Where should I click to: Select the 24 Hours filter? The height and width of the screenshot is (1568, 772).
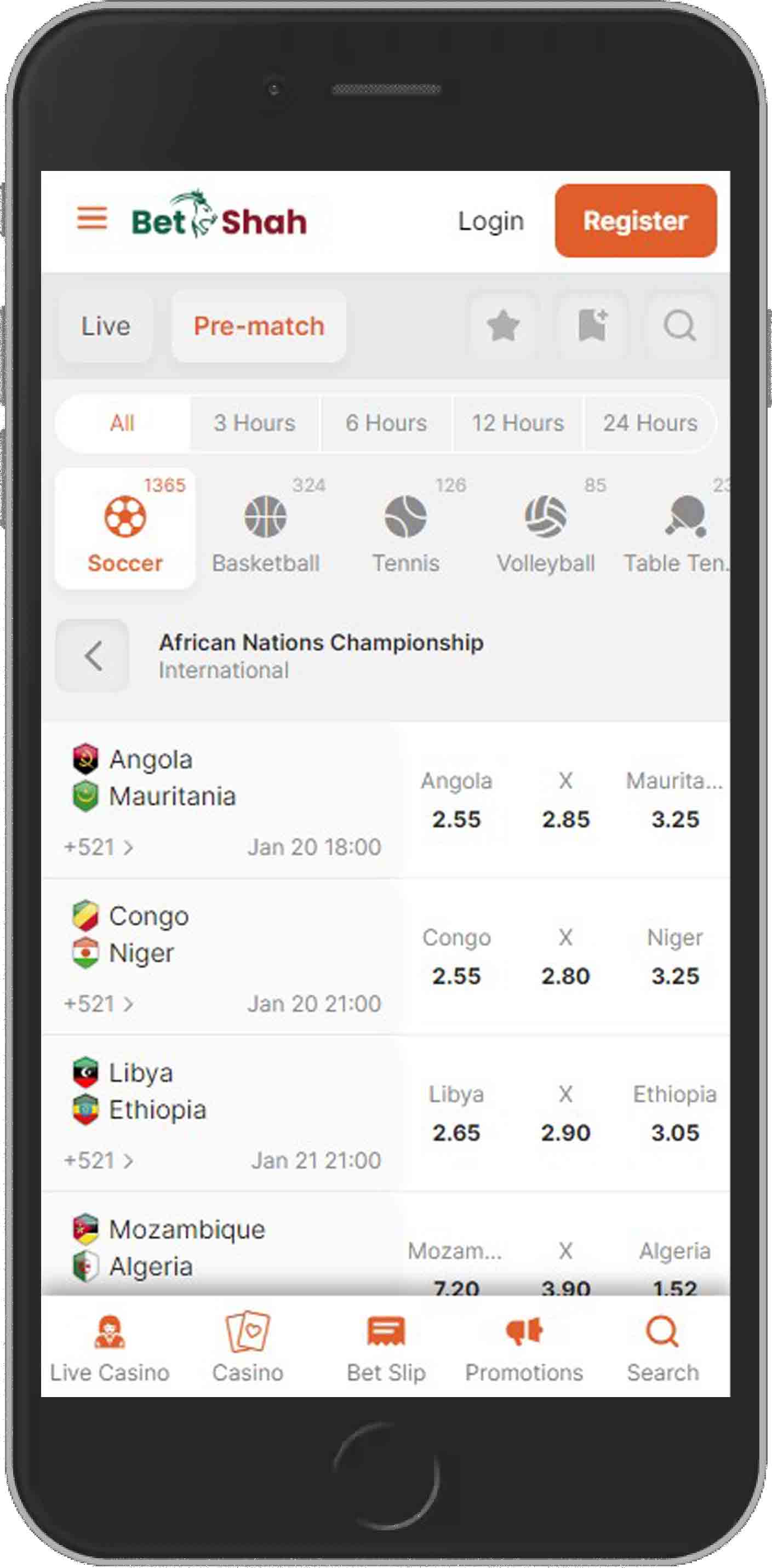click(650, 423)
